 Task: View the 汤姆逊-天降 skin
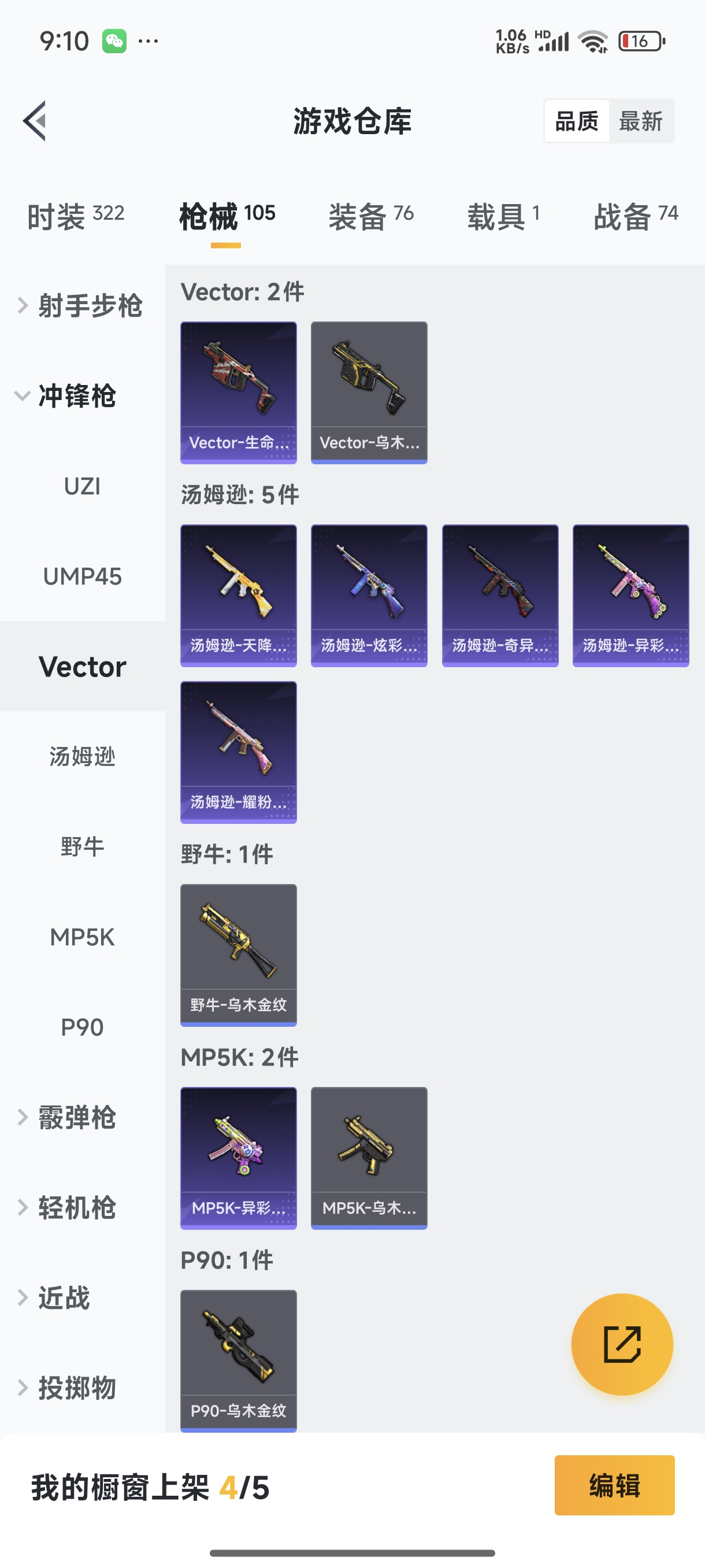239,596
